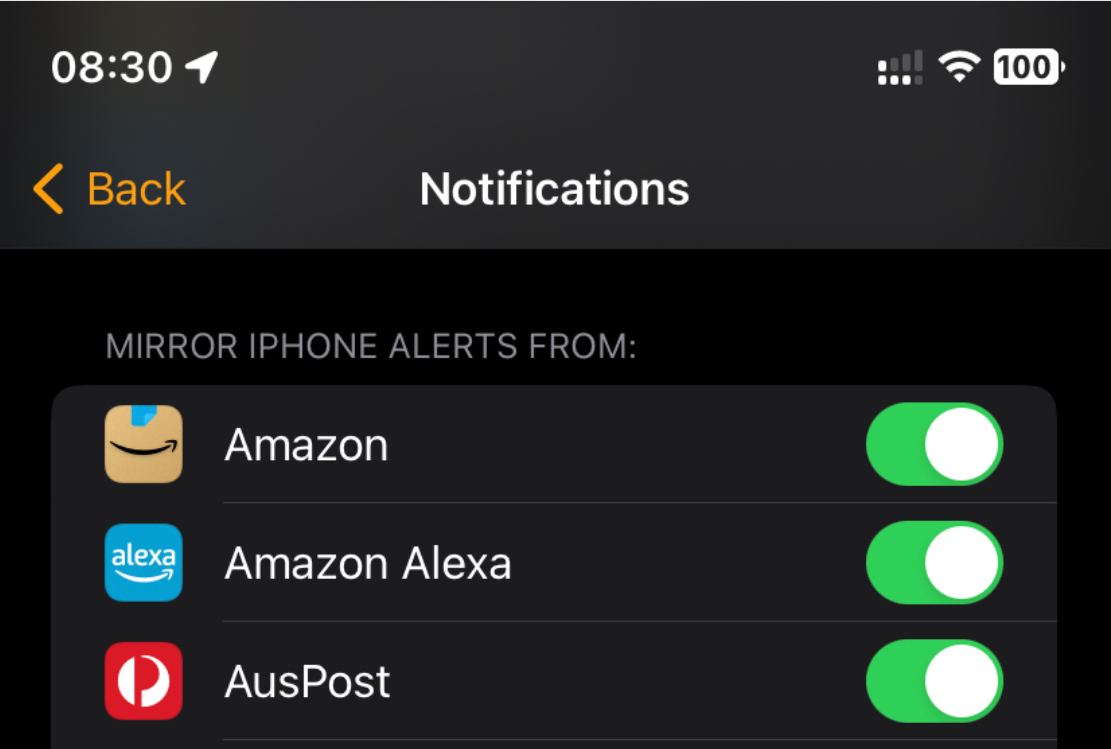This screenshot has width=1111, height=749.
Task: Turn off Amazon alert mirroring
Action: click(x=933, y=444)
